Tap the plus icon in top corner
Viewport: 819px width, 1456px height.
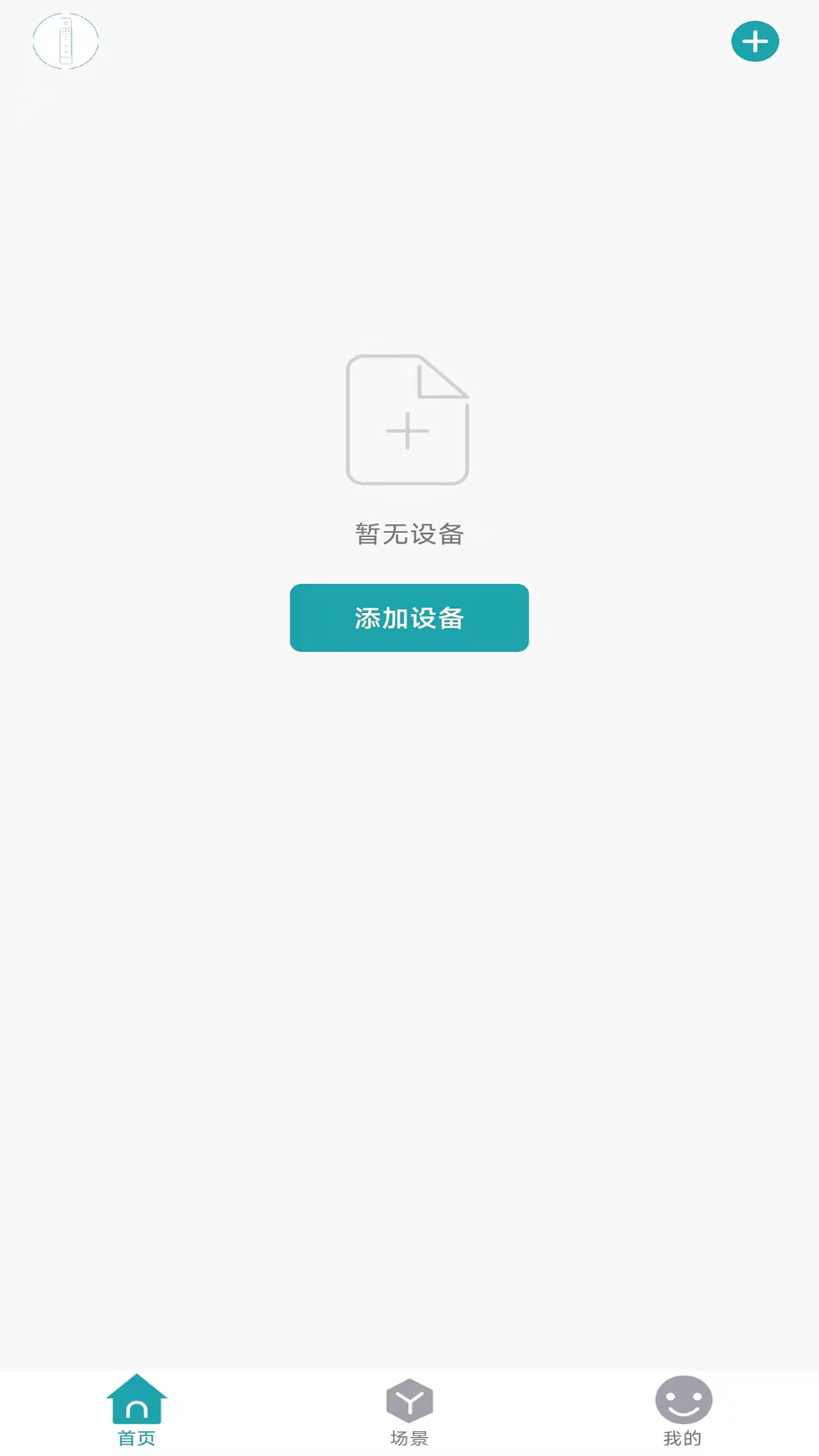(x=755, y=42)
